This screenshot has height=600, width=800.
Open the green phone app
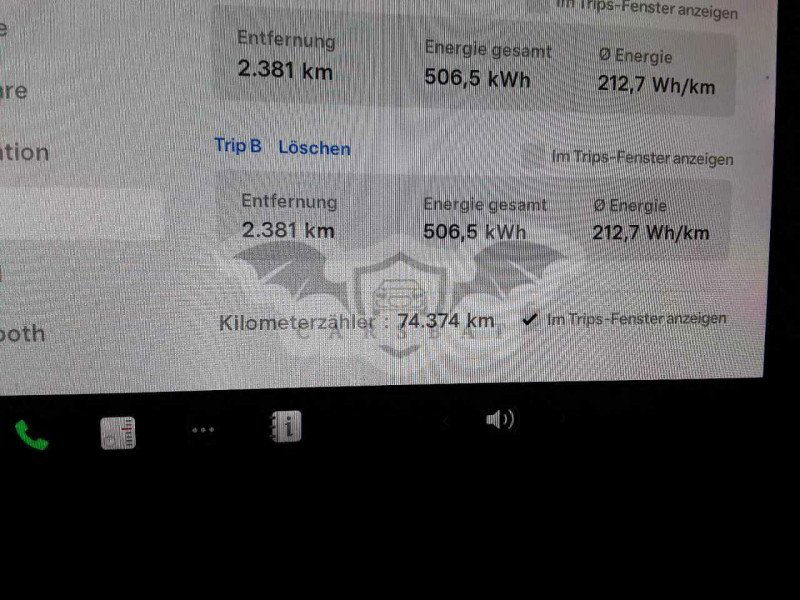[31, 434]
